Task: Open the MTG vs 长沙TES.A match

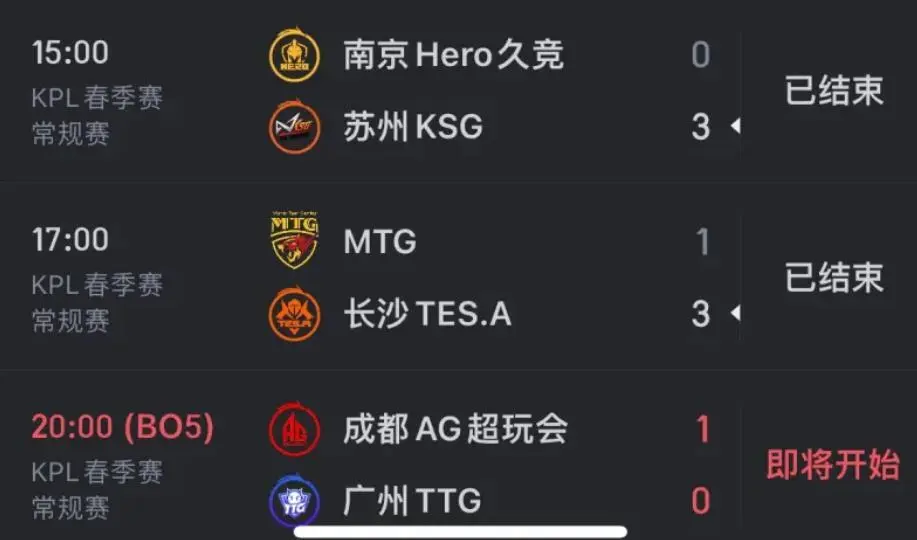Action: coord(458,278)
